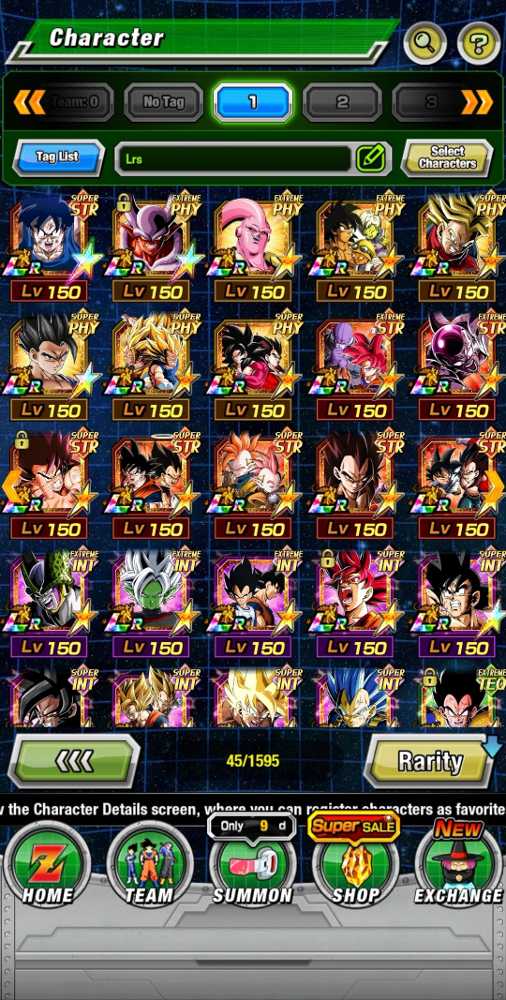Open the SHOP with Super Sale

click(355, 861)
